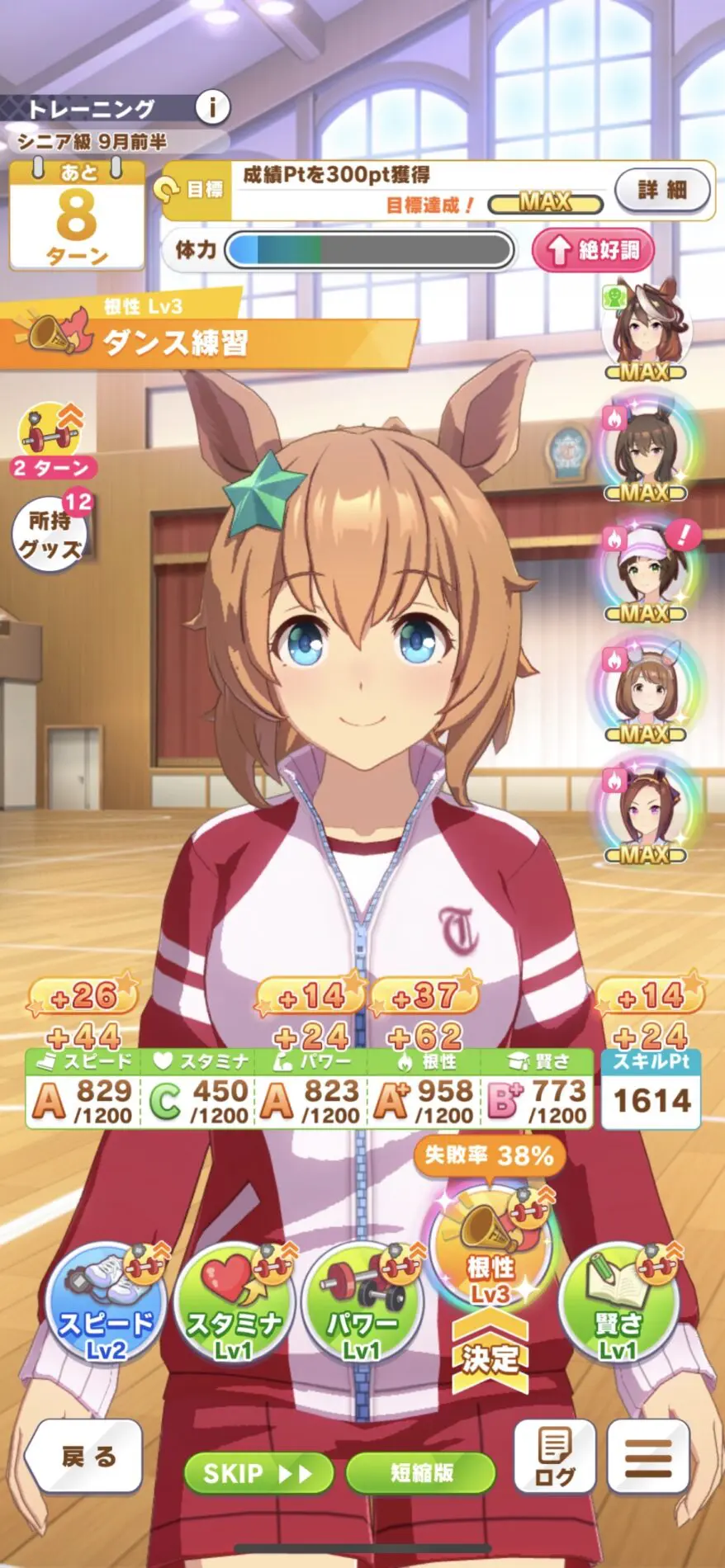
Task: Tap the SKIP button
Action: click(x=258, y=1473)
